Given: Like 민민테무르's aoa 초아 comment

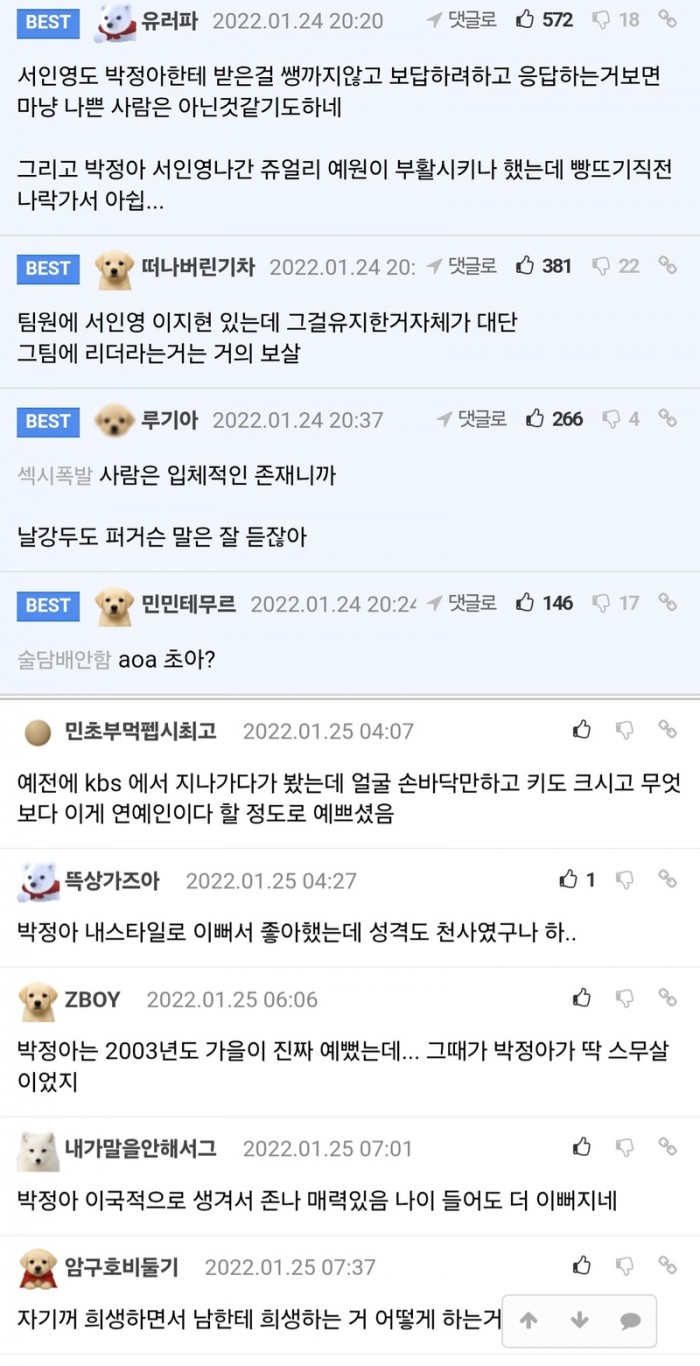Looking at the screenshot, I should point(525,602).
